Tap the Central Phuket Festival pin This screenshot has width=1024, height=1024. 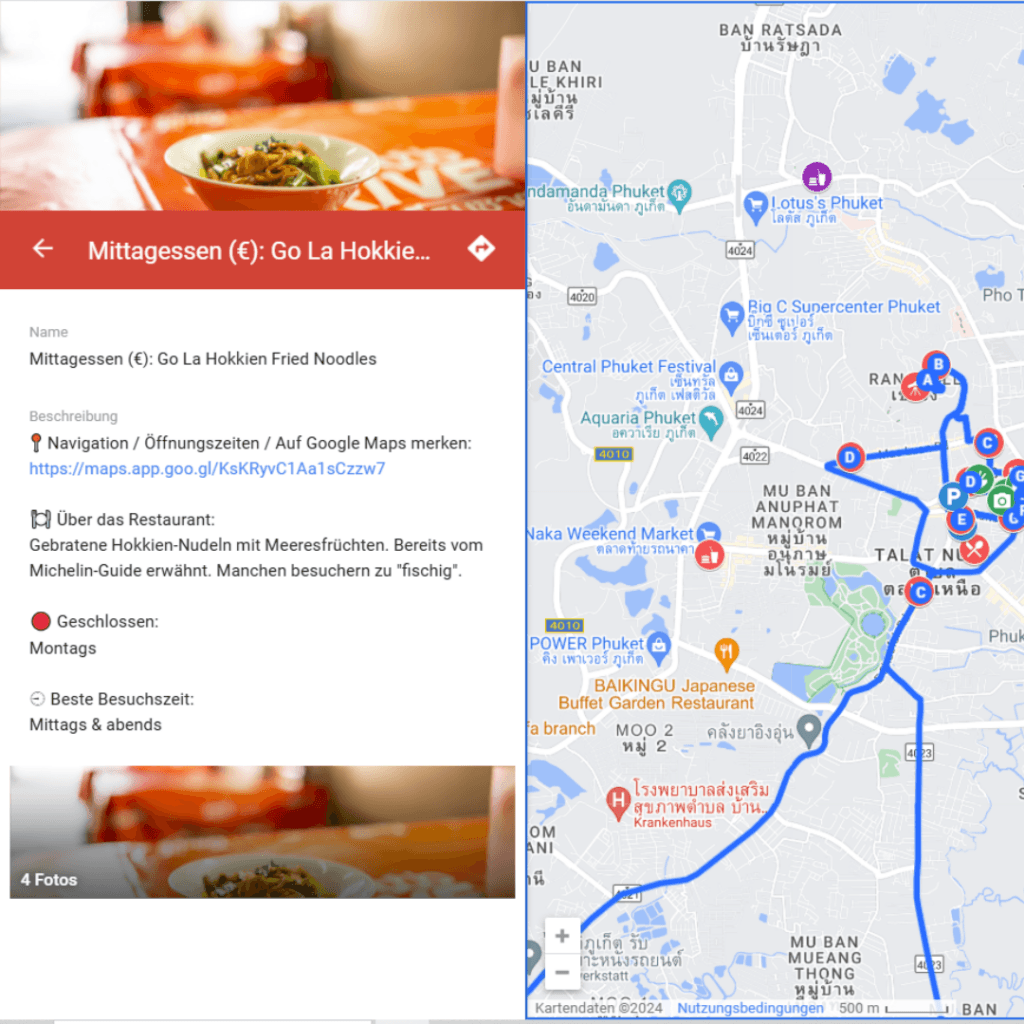[732, 376]
